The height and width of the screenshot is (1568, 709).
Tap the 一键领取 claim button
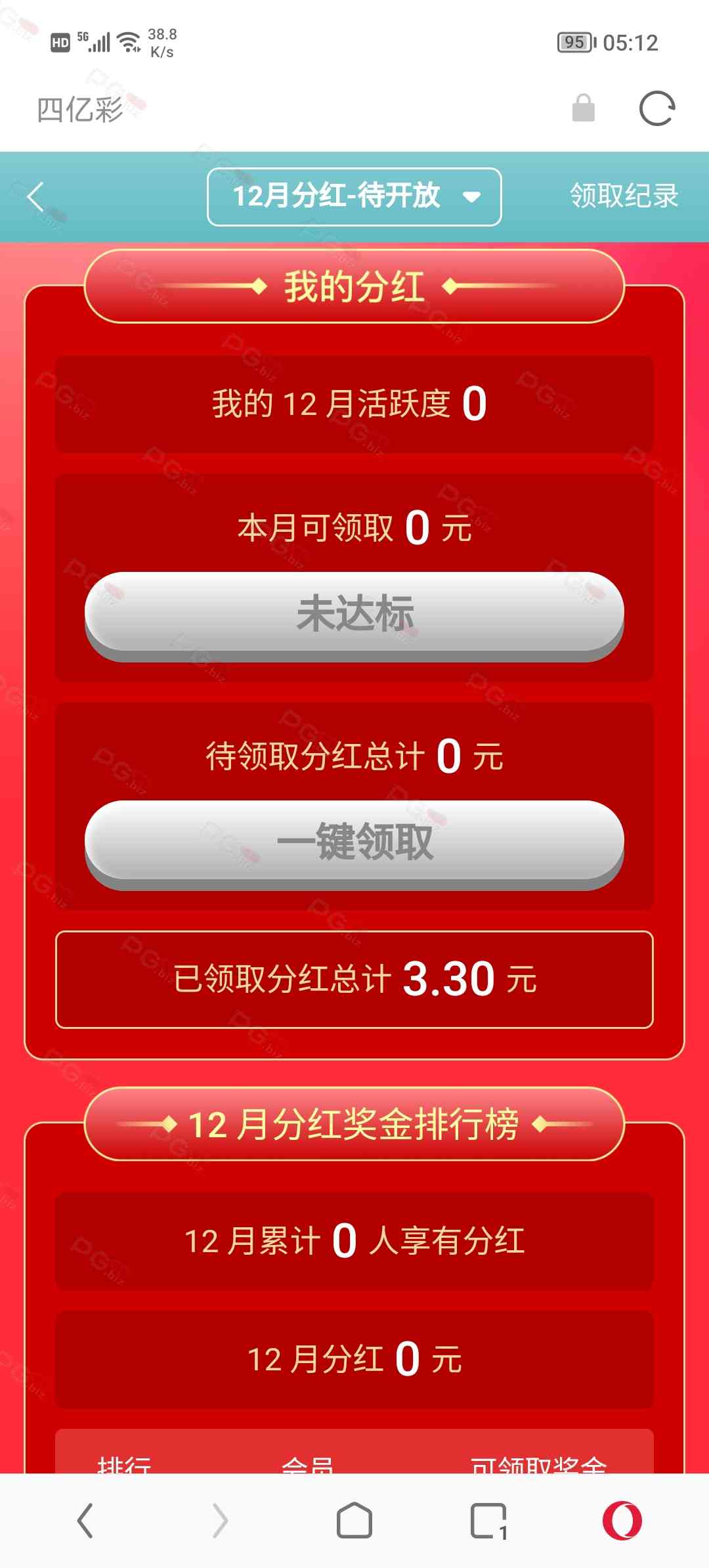(354, 842)
